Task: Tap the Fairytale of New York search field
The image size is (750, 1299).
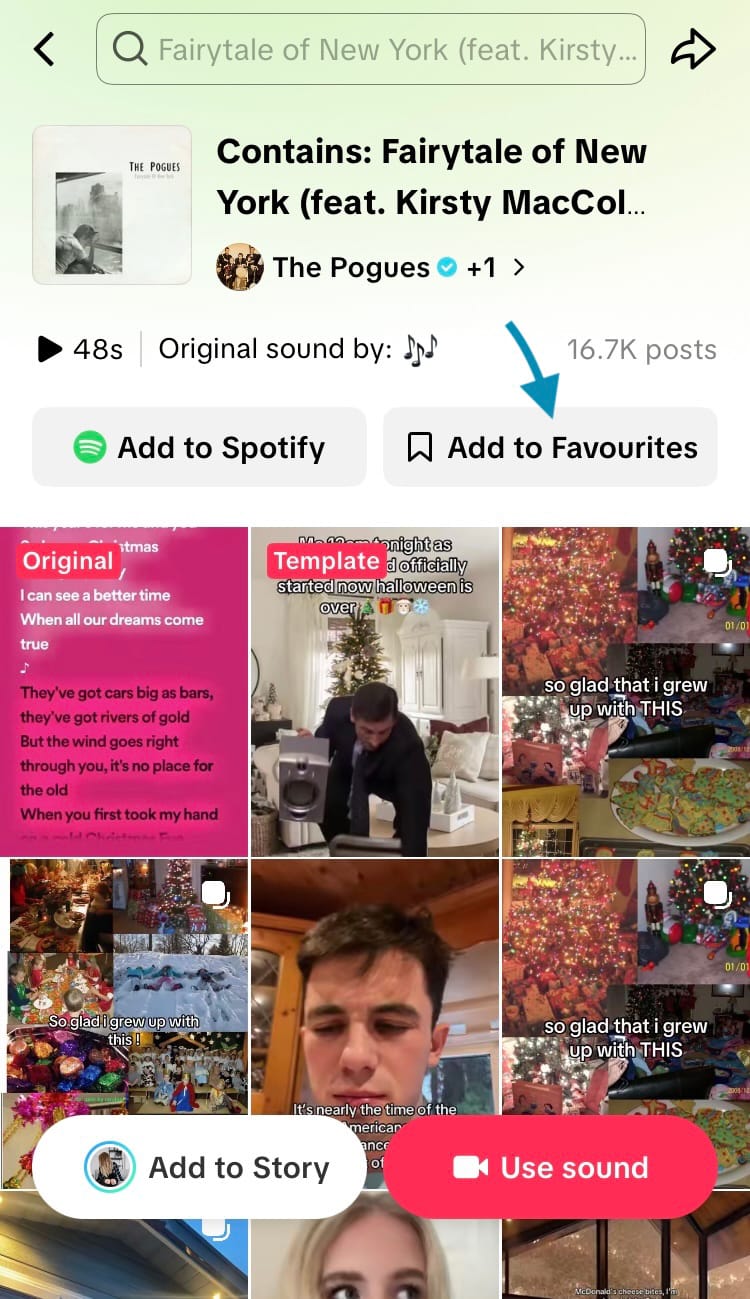Action: tap(371, 49)
